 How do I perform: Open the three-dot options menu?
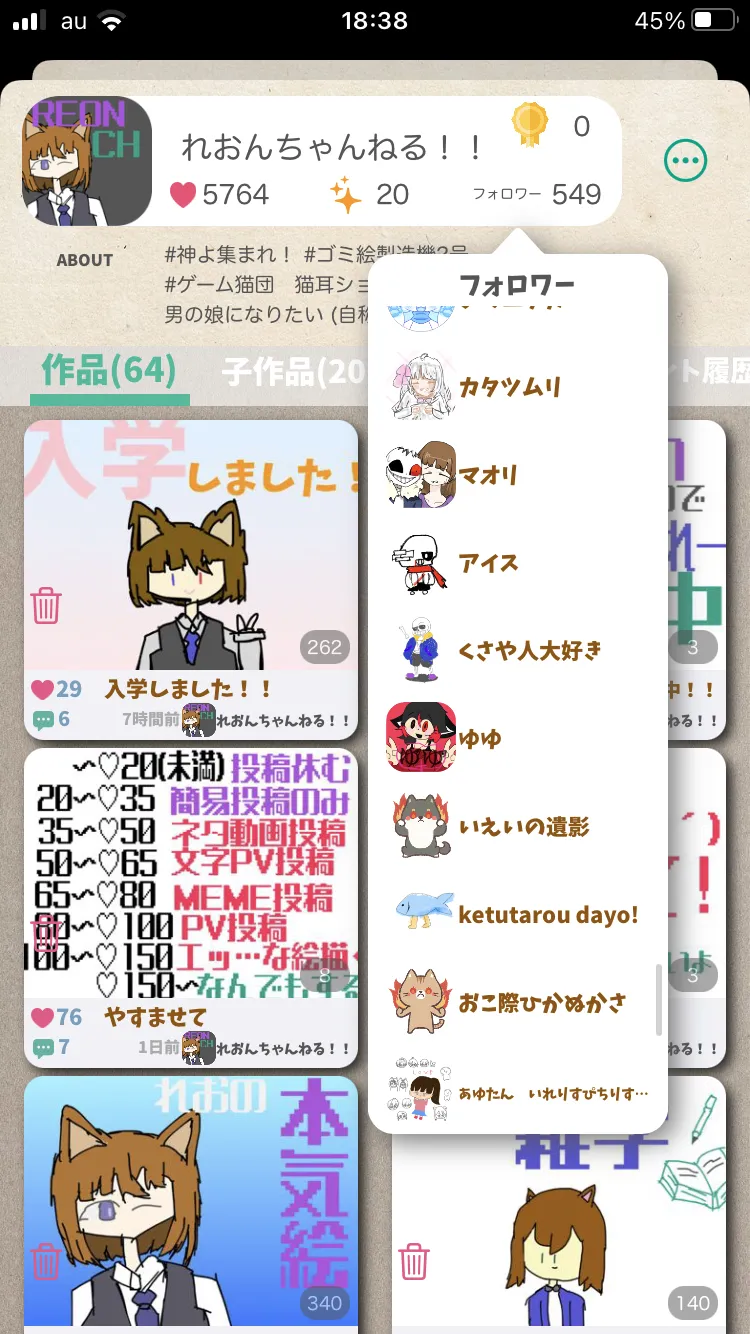(x=685, y=160)
